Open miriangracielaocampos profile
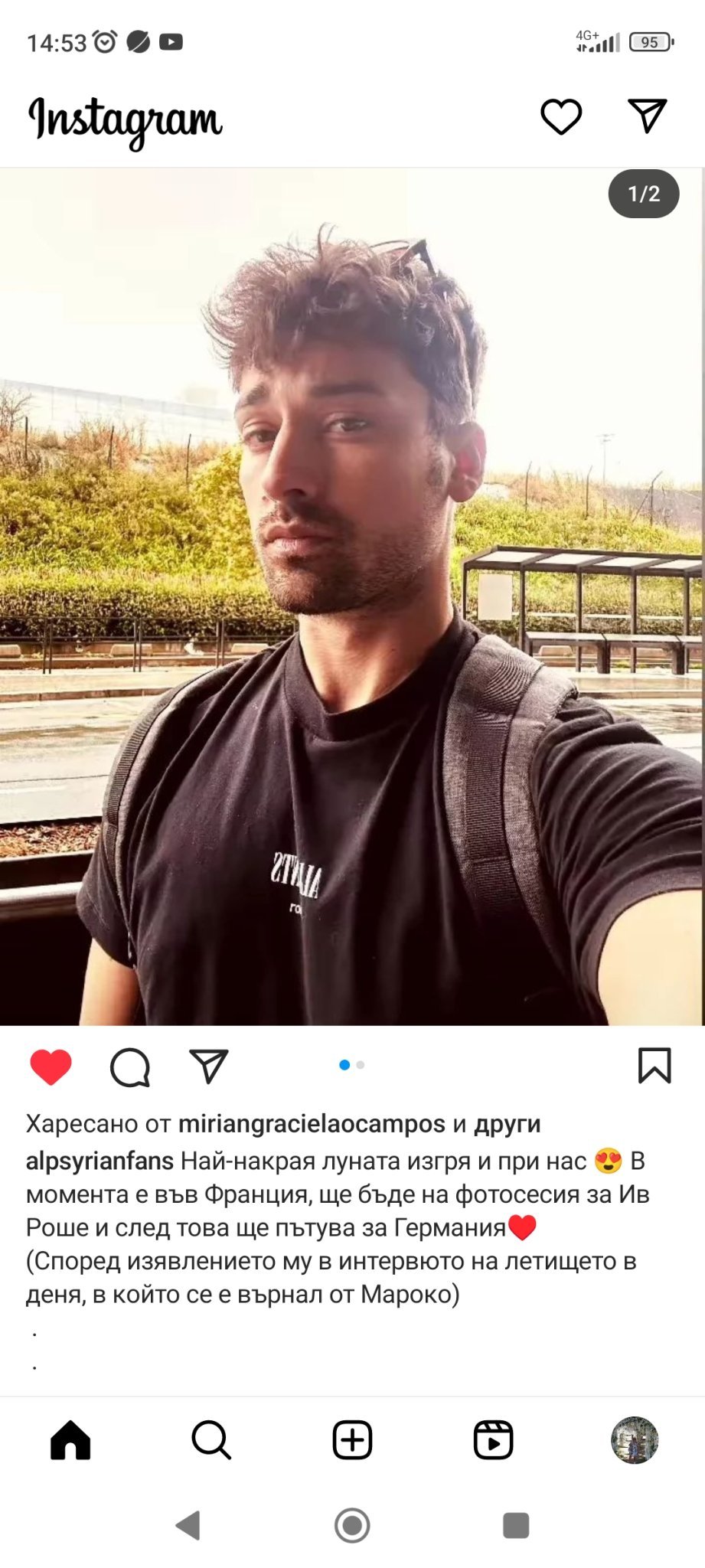705x1568 pixels. pyautogui.click(x=312, y=1123)
